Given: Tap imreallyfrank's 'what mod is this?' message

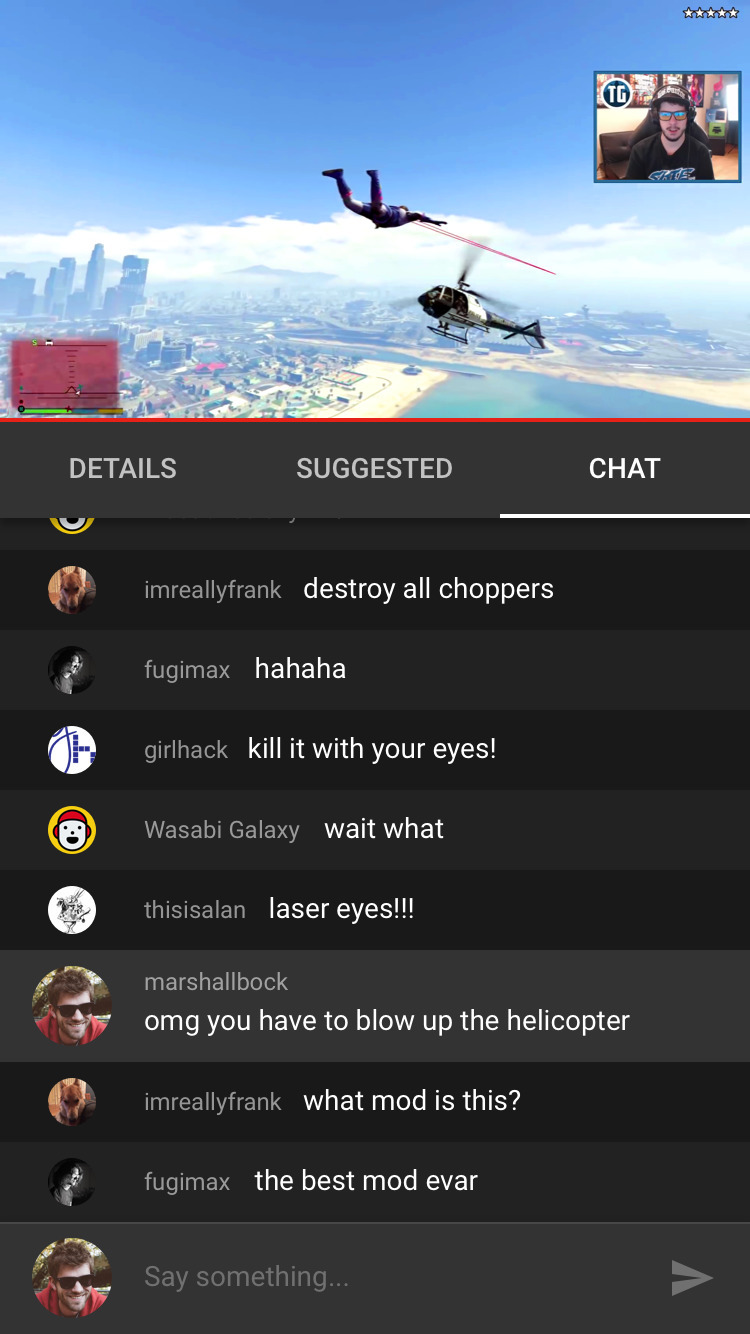Looking at the screenshot, I should point(412,1101).
